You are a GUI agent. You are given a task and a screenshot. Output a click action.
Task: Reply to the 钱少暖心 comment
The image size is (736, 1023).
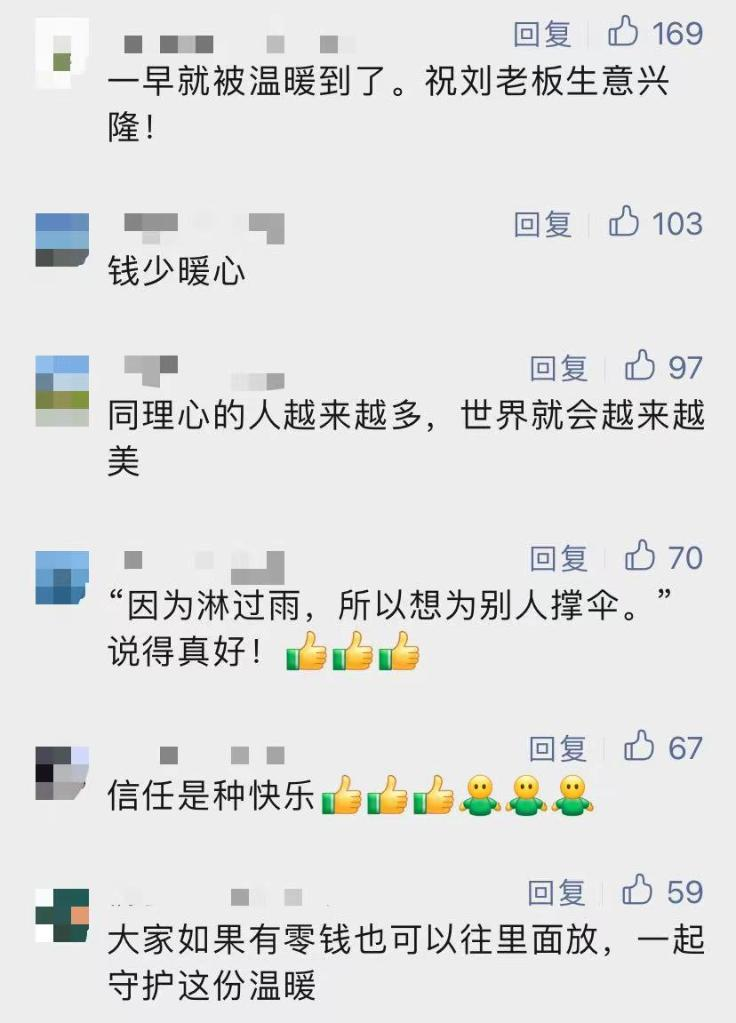pos(542,224)
